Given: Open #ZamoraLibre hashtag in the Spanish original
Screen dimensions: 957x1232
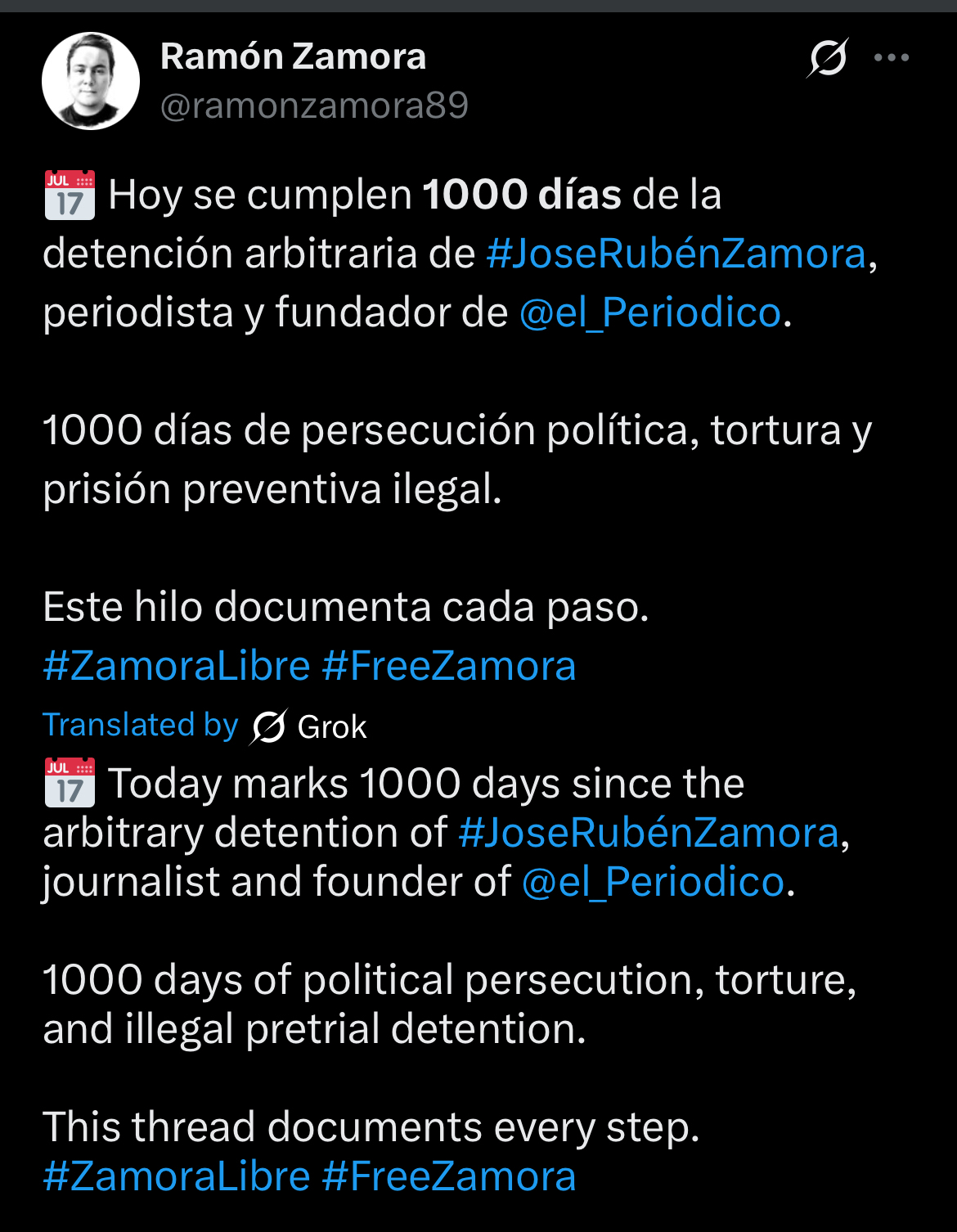Looking at the screenshot, I should (x=177, y=666).
